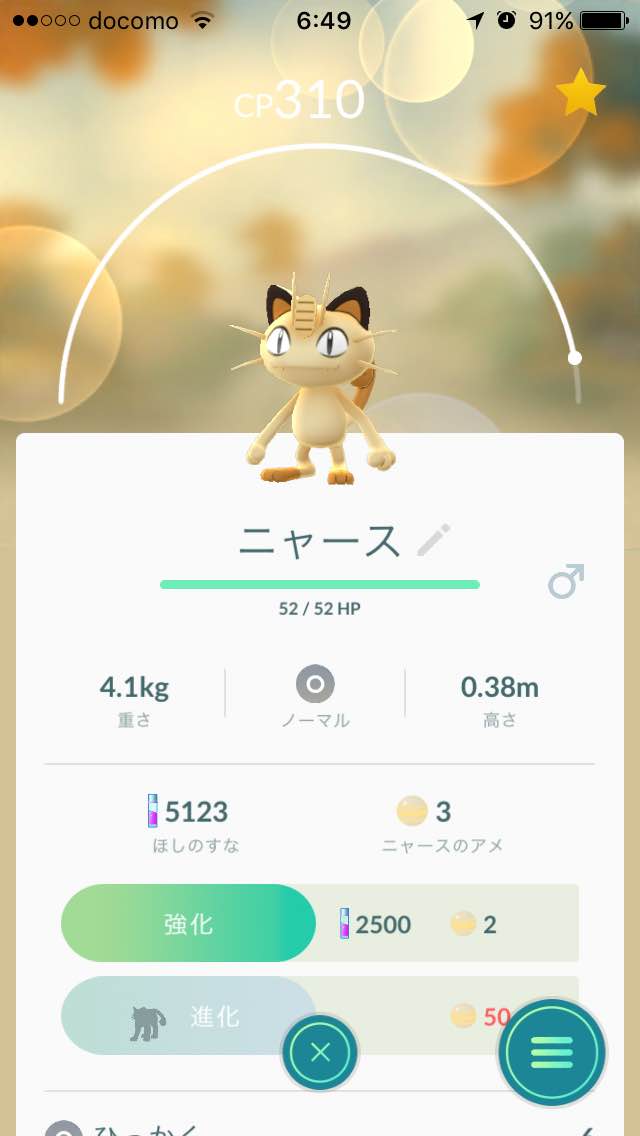Tap the 進化 evolve button
Screen dimensions: 640x1136
(x=188, y=1016)
